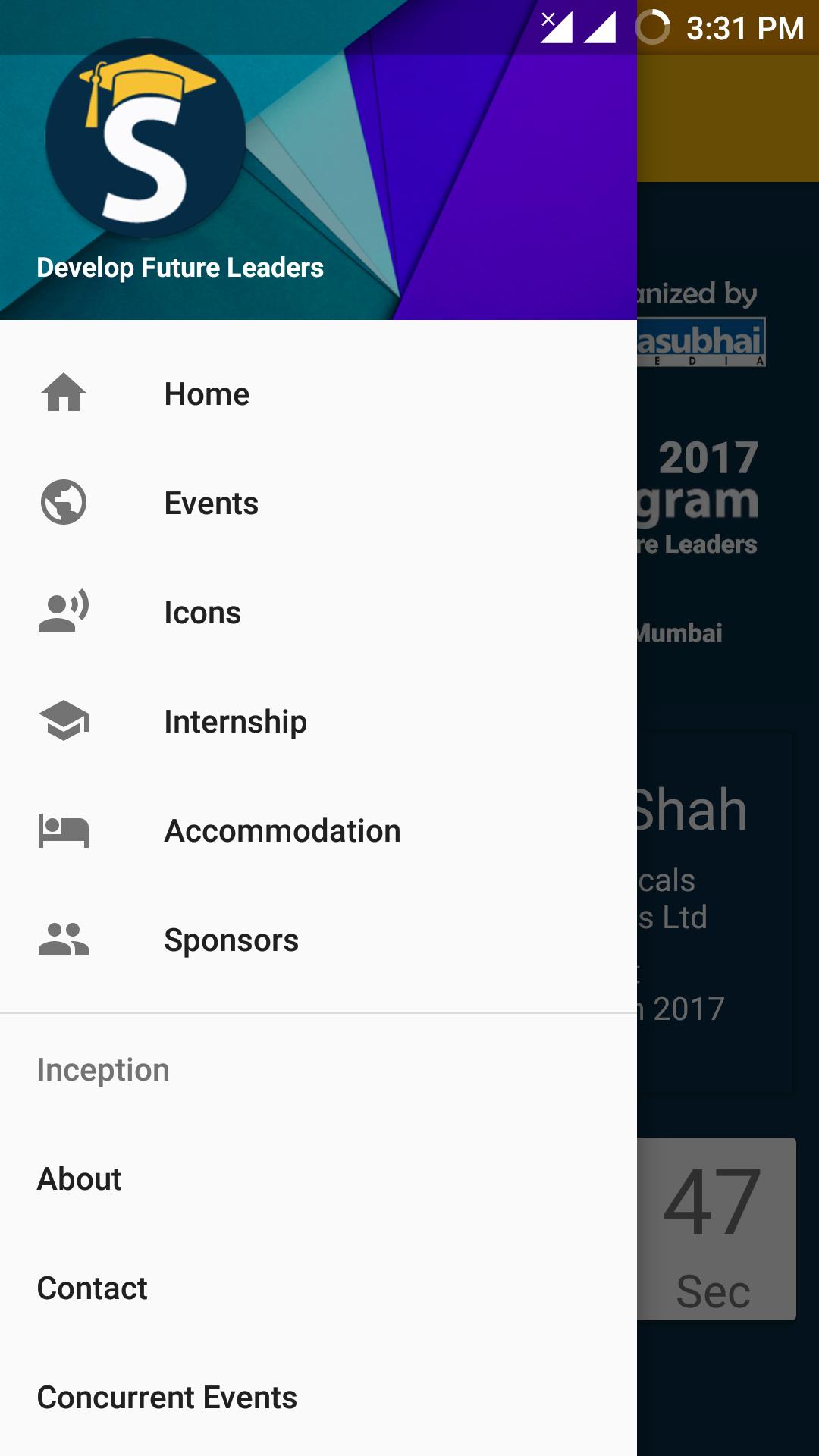The height and width of the screenshot is (1456, 819).
Task: Open the About page
Action: pyautogui.click(x=79, y=1178)
